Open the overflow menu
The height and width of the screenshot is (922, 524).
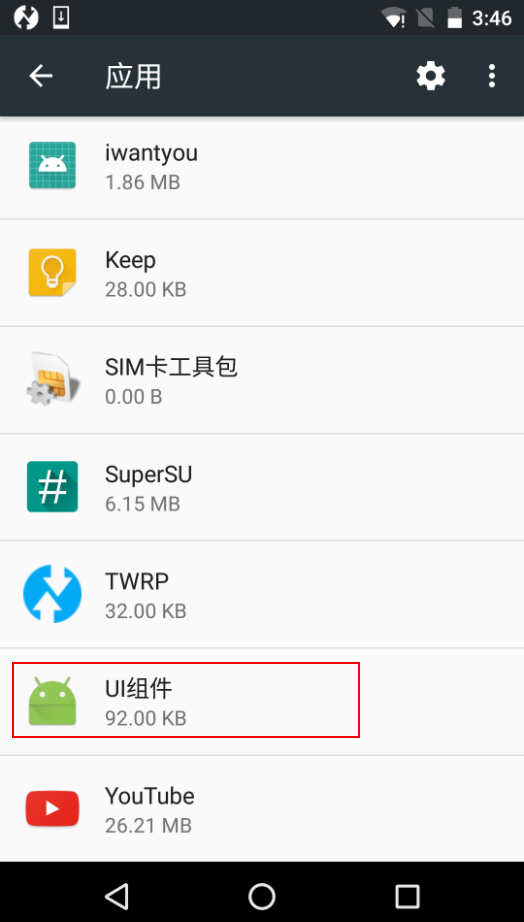click(492, 76)
